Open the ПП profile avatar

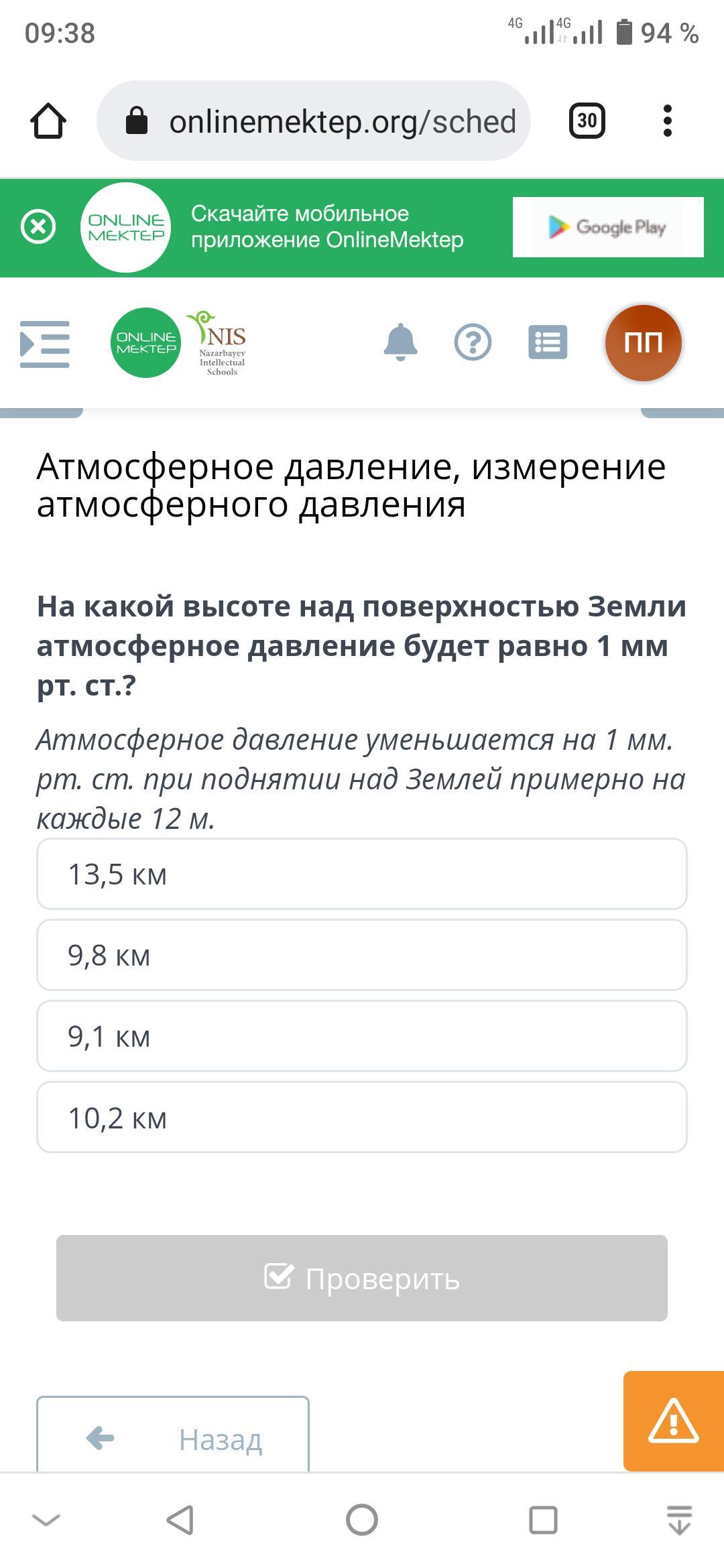(643, 342)
